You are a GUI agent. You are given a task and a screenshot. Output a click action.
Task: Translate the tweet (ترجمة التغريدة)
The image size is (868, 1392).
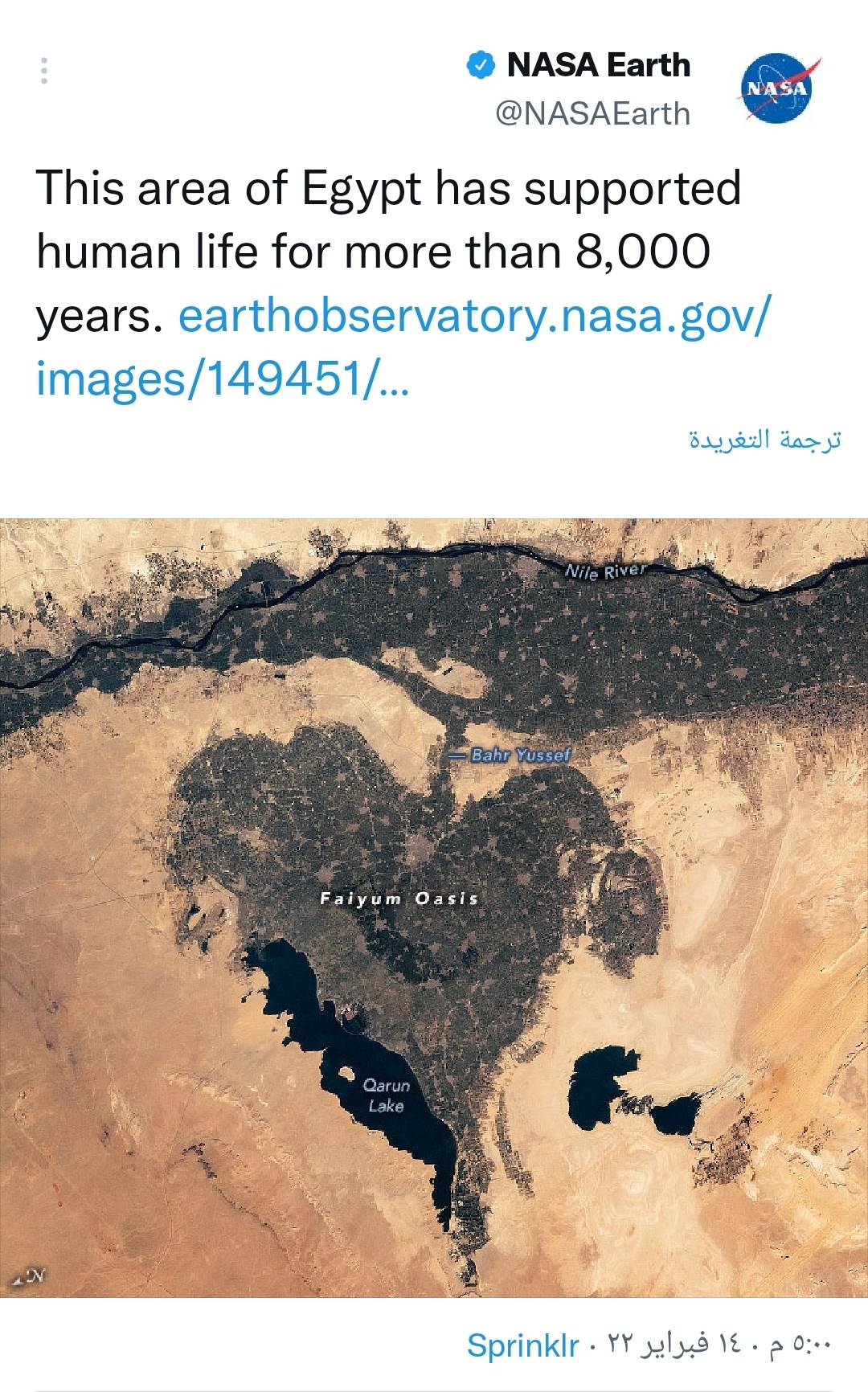point(764,440)
